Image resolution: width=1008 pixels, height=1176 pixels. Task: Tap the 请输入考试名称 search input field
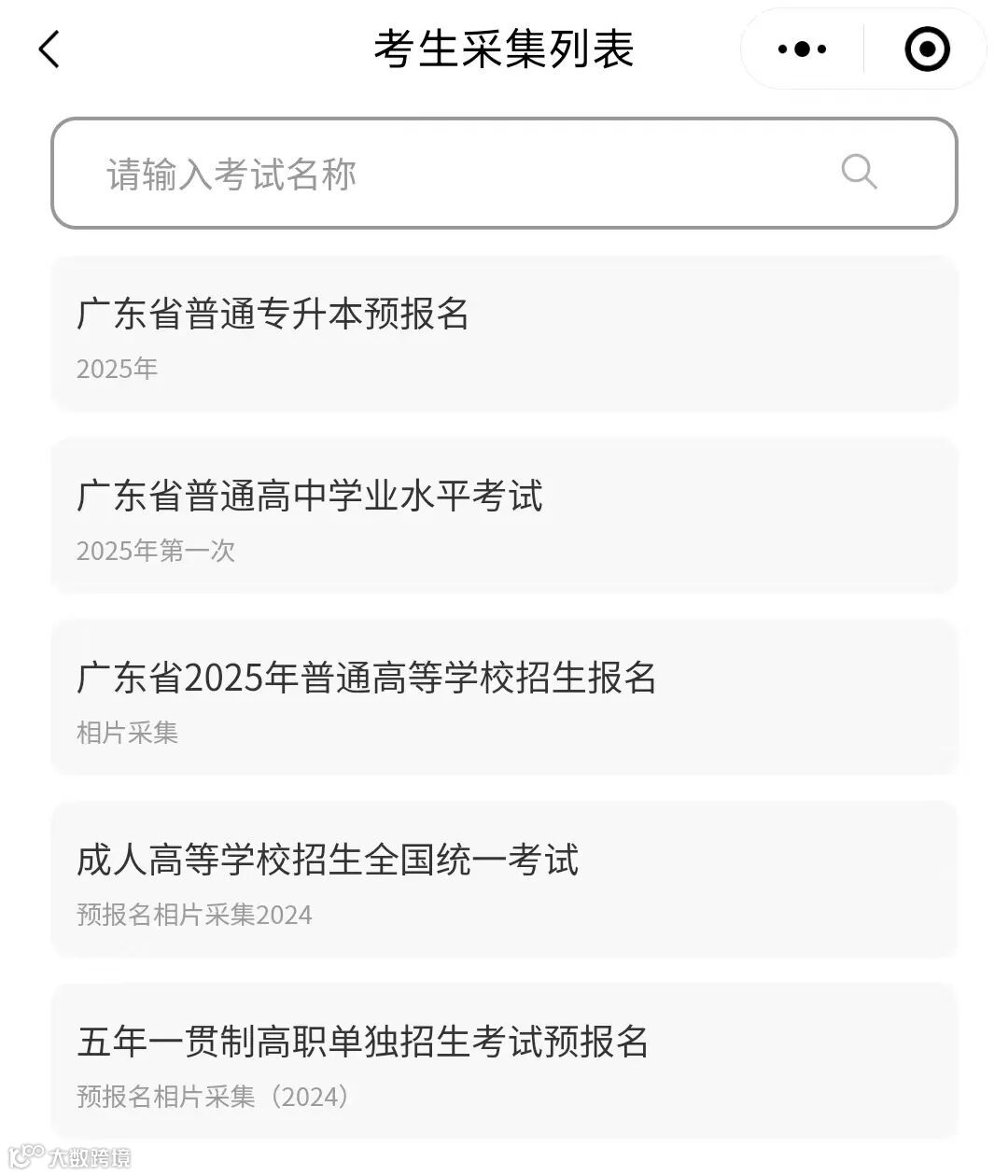click(x=232, y=174)
